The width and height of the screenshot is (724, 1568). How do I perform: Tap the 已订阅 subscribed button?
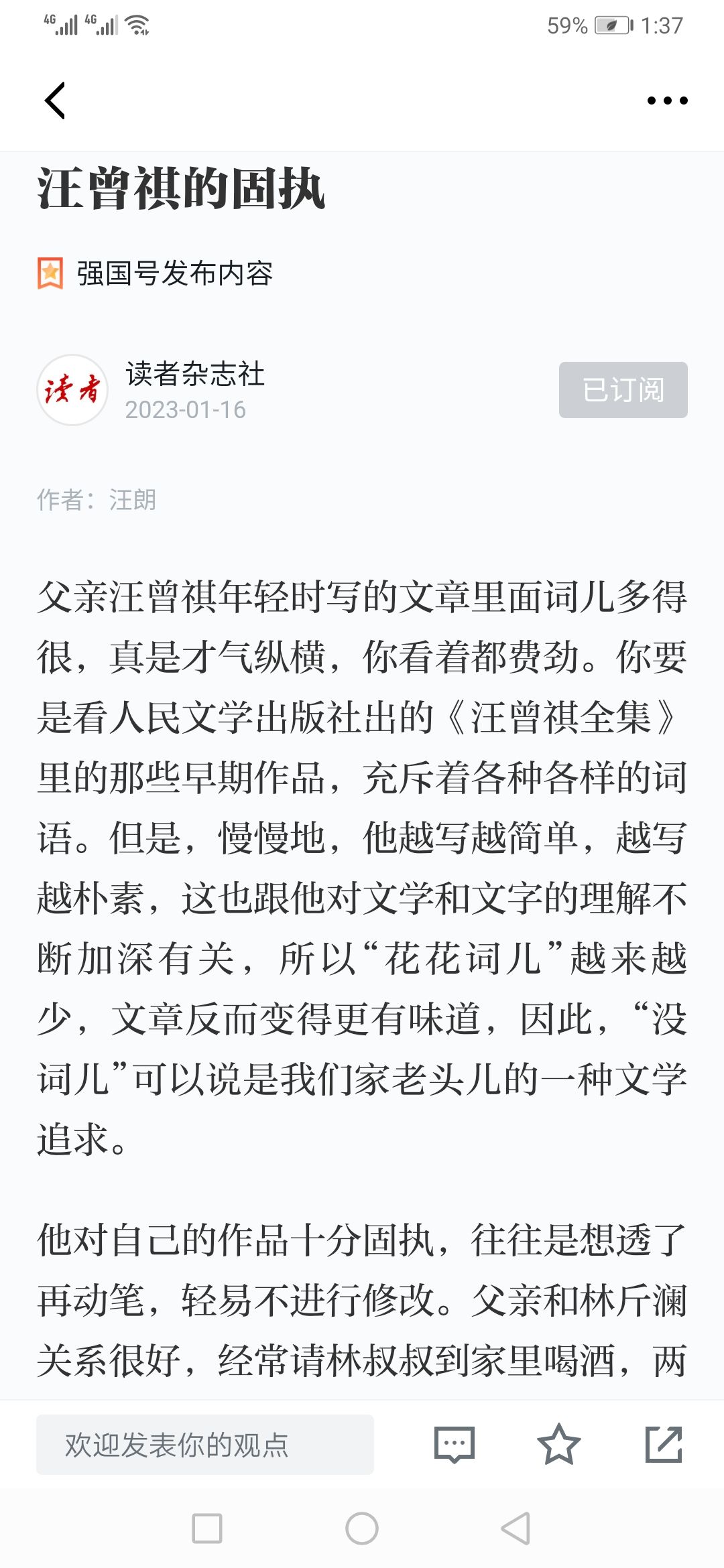623,390
